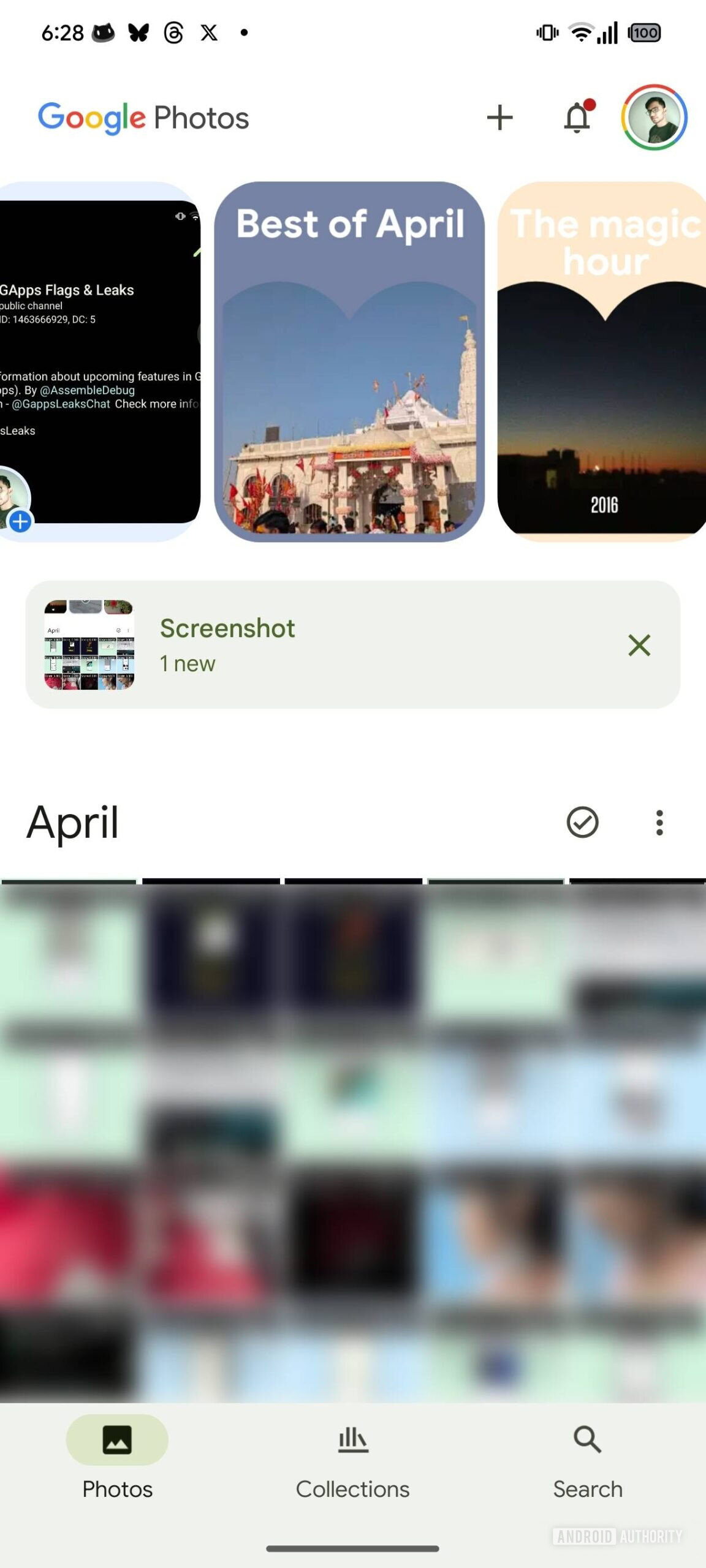Select all April photos with checkmark
This screenshot has width=706, height=1568.
point(582,822)
